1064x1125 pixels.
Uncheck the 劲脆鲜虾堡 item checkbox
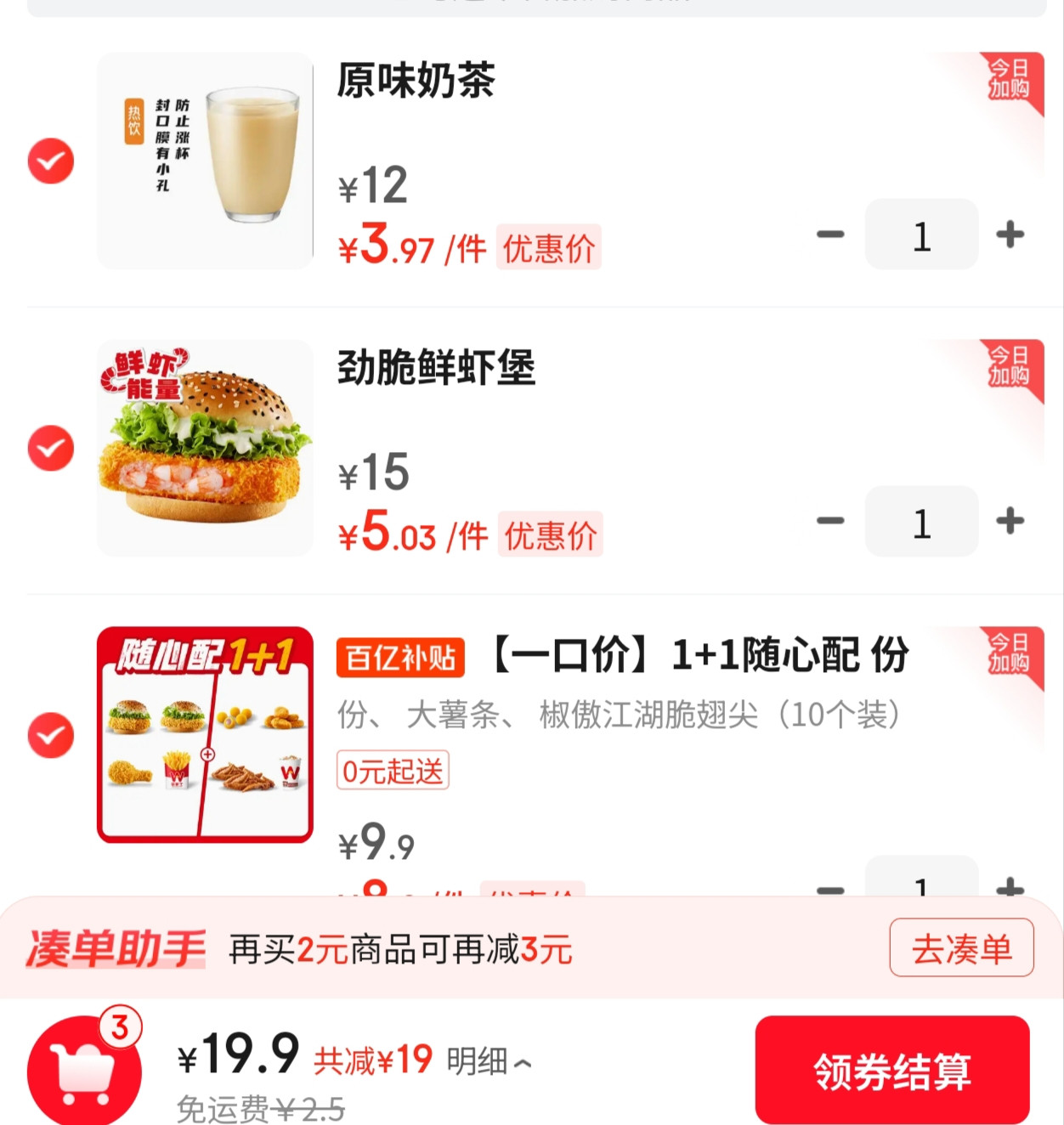[x=51, y=448]
